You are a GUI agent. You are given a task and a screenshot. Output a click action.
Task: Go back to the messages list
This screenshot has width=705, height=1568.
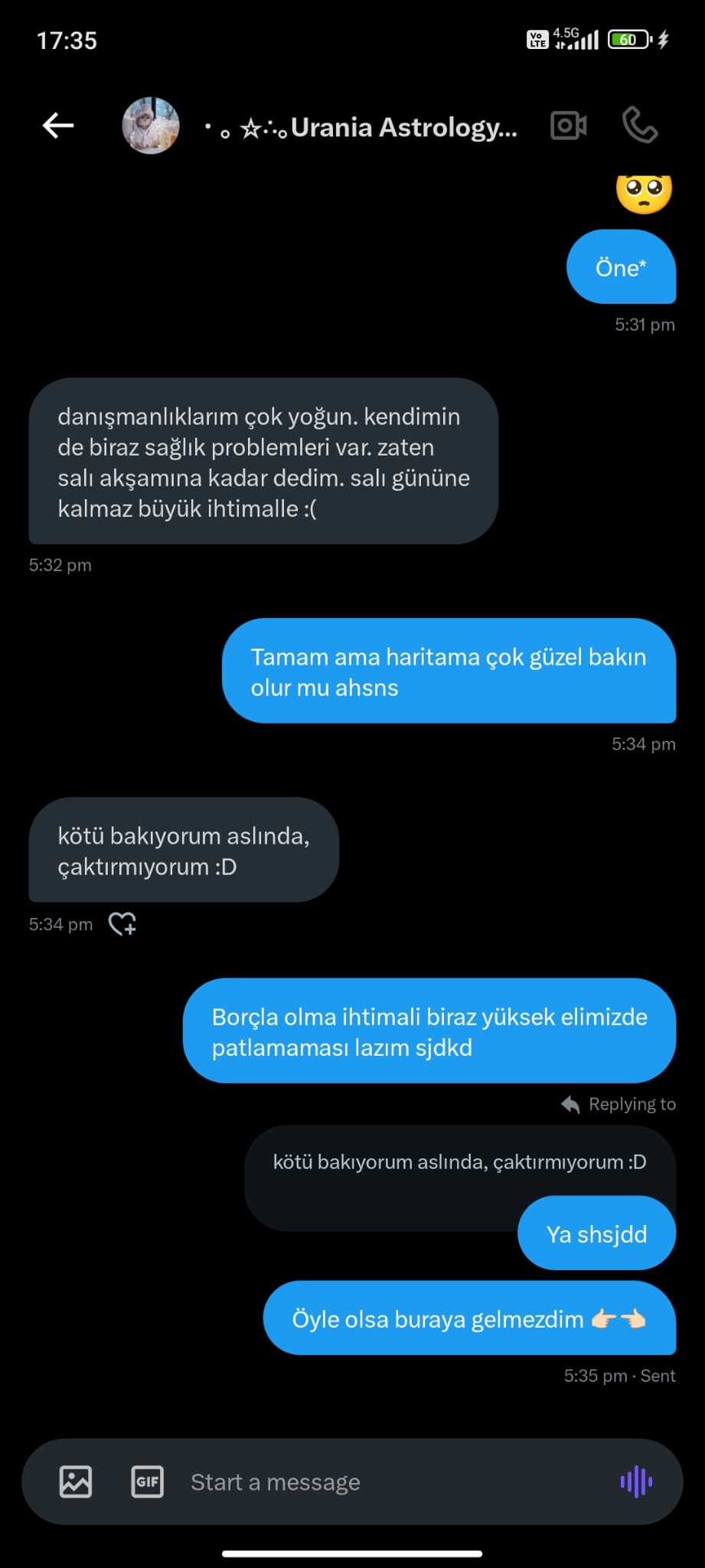coord(58,126)
